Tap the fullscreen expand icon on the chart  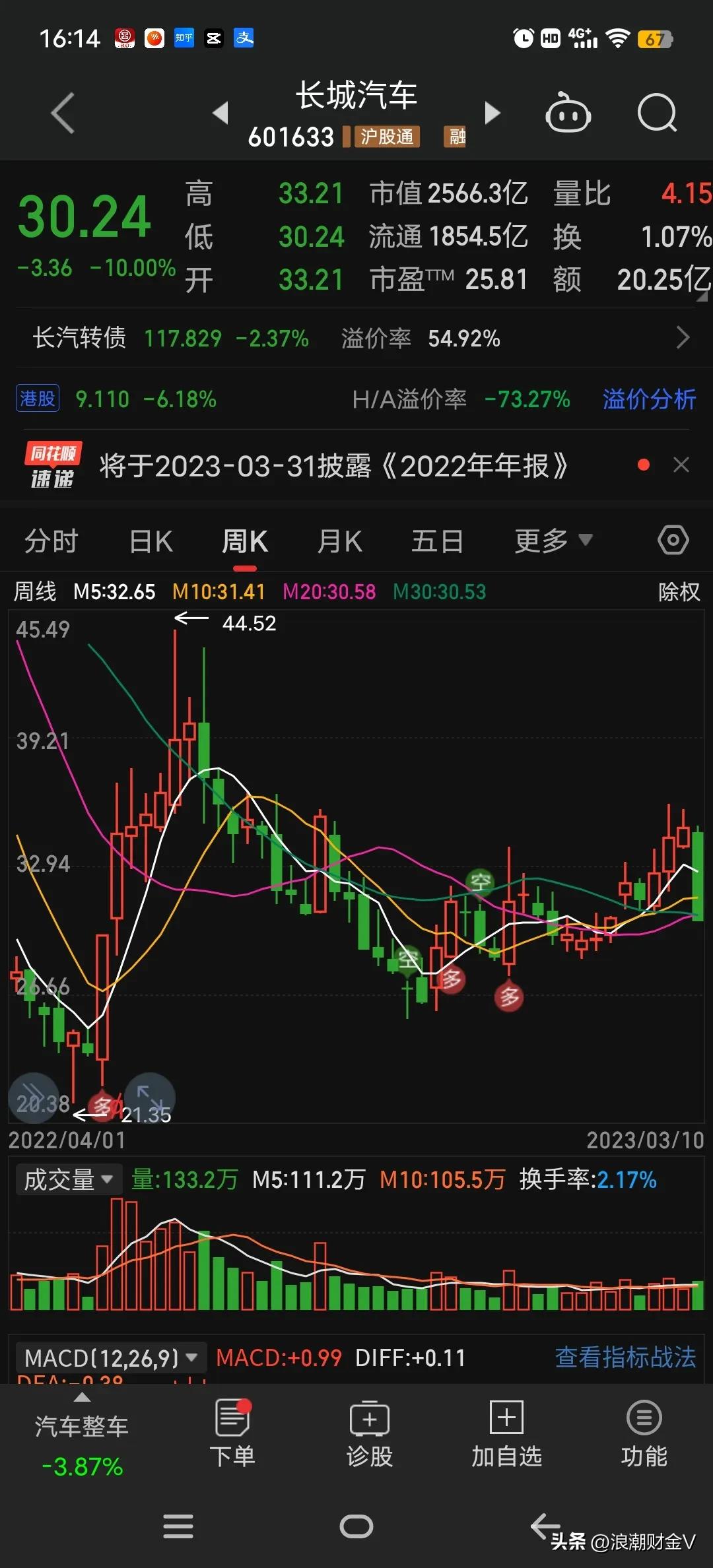(151, 1097)
